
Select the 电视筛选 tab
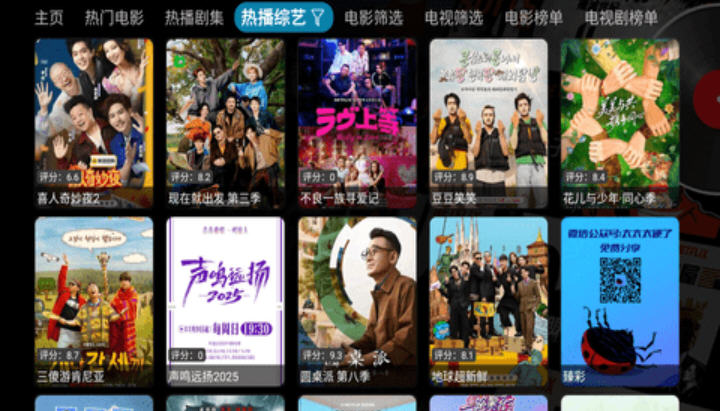tap(453, 17)
